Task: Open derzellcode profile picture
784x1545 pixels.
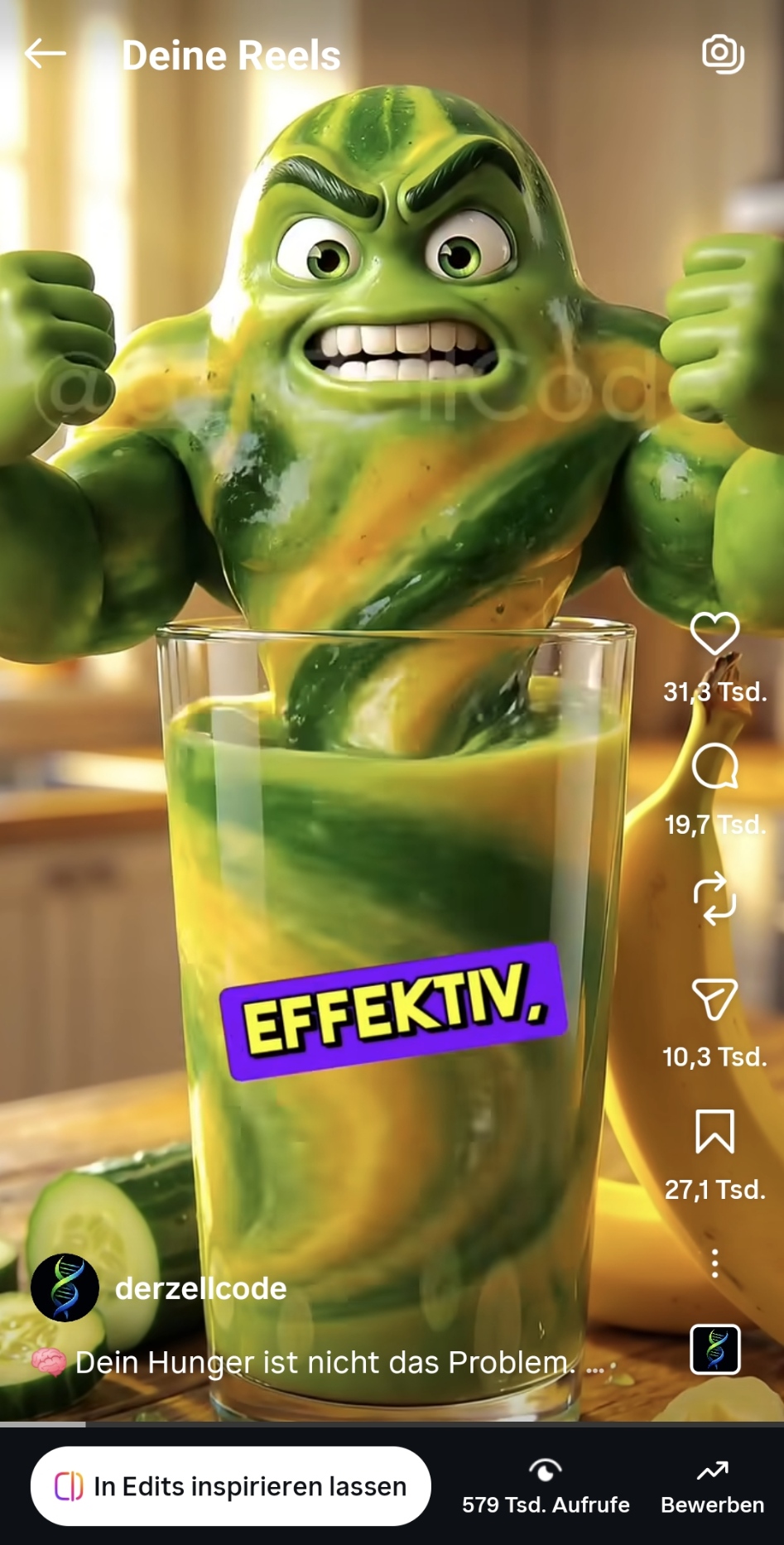Action: 65,1288
